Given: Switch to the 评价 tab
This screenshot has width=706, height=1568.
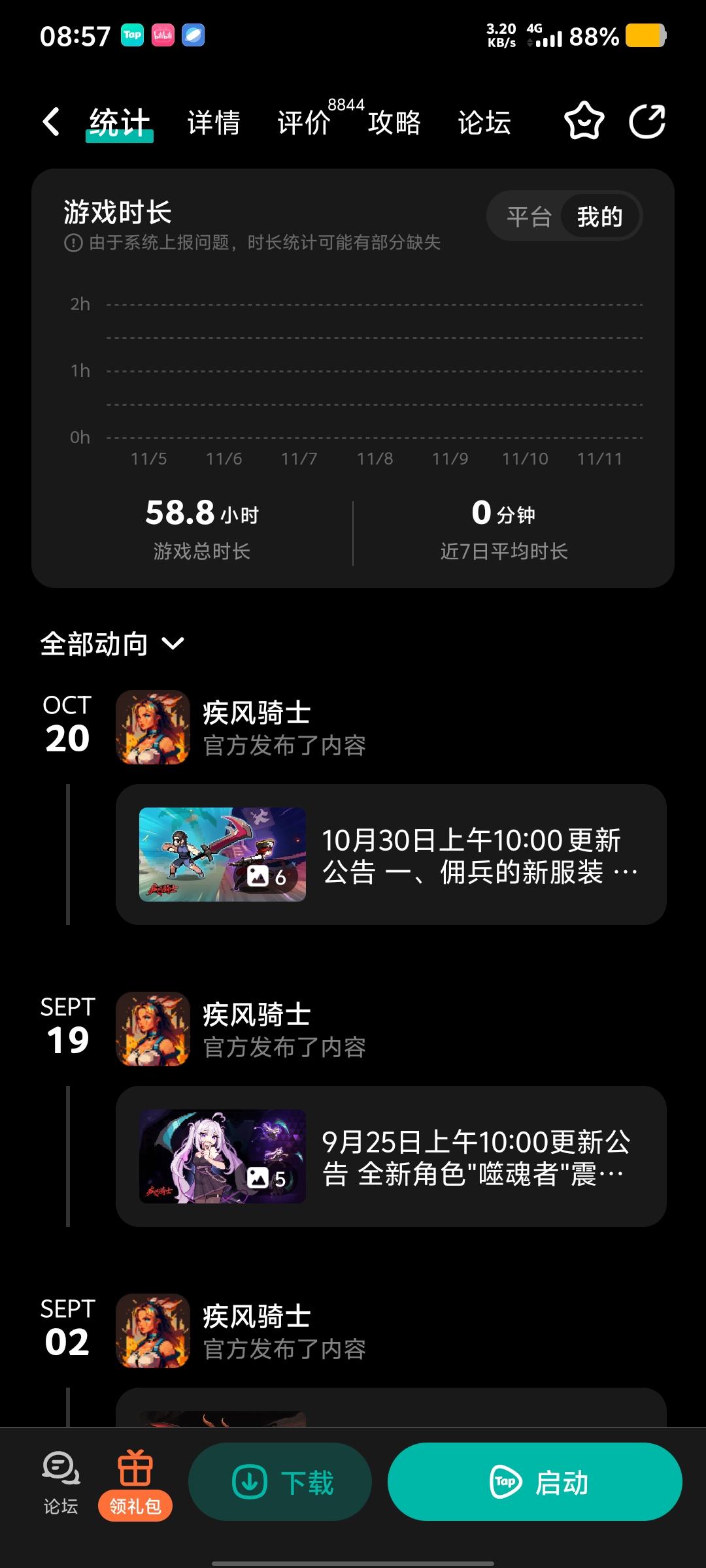Looking at the screenshot, I should 303,122.
